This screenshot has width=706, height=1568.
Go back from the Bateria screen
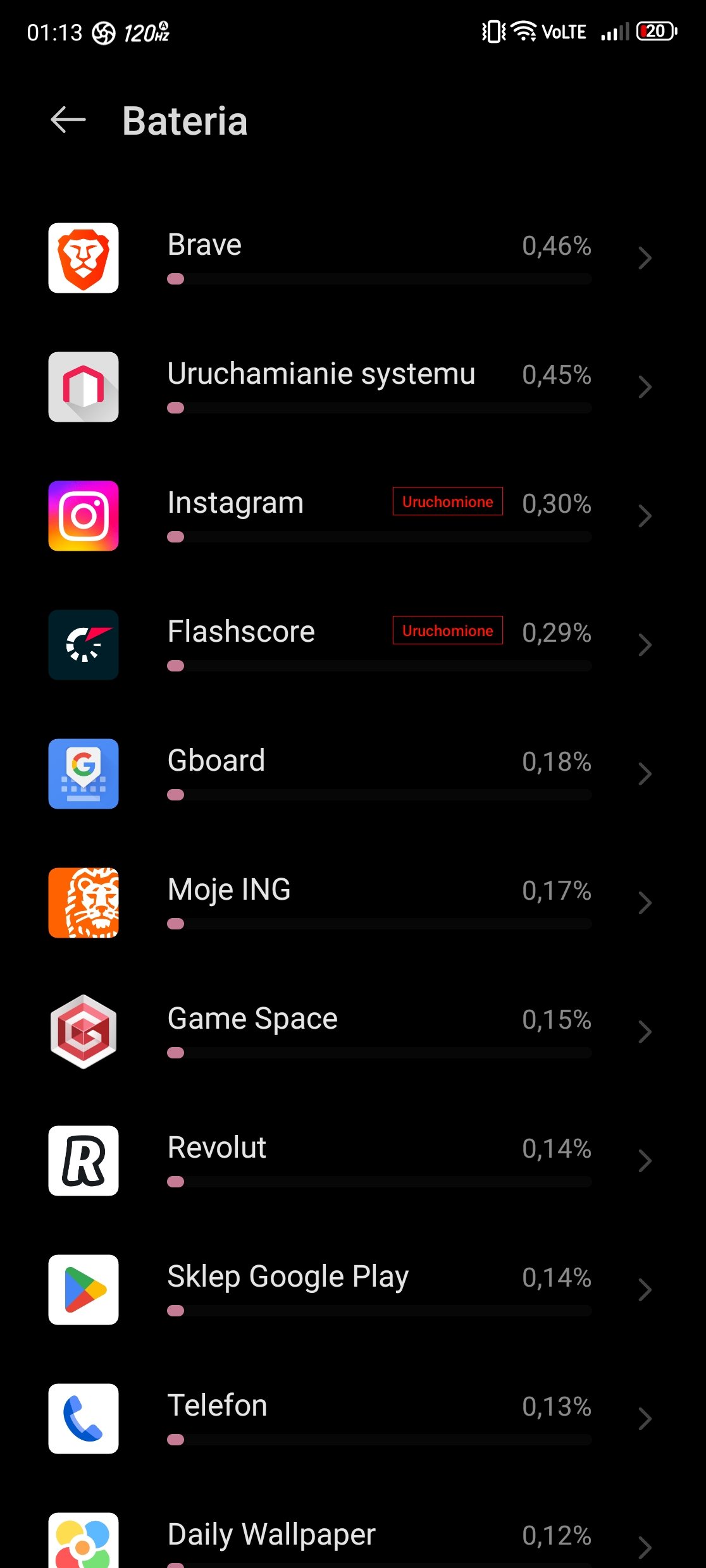click(x=68, y=120)
